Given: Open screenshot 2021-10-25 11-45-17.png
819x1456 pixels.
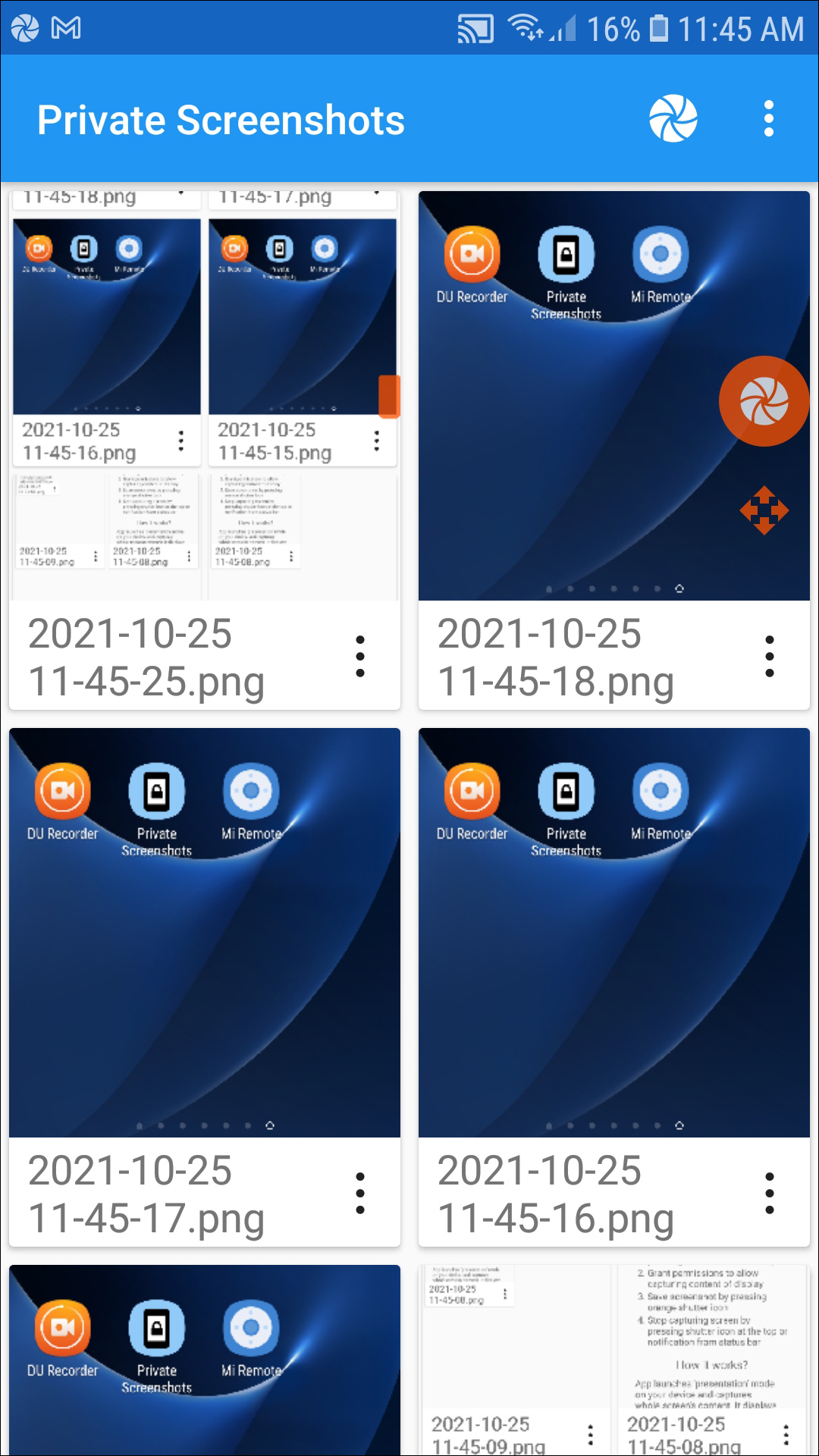Looking at the screenshot, I should pyautogui.click(x=204, y=933).
